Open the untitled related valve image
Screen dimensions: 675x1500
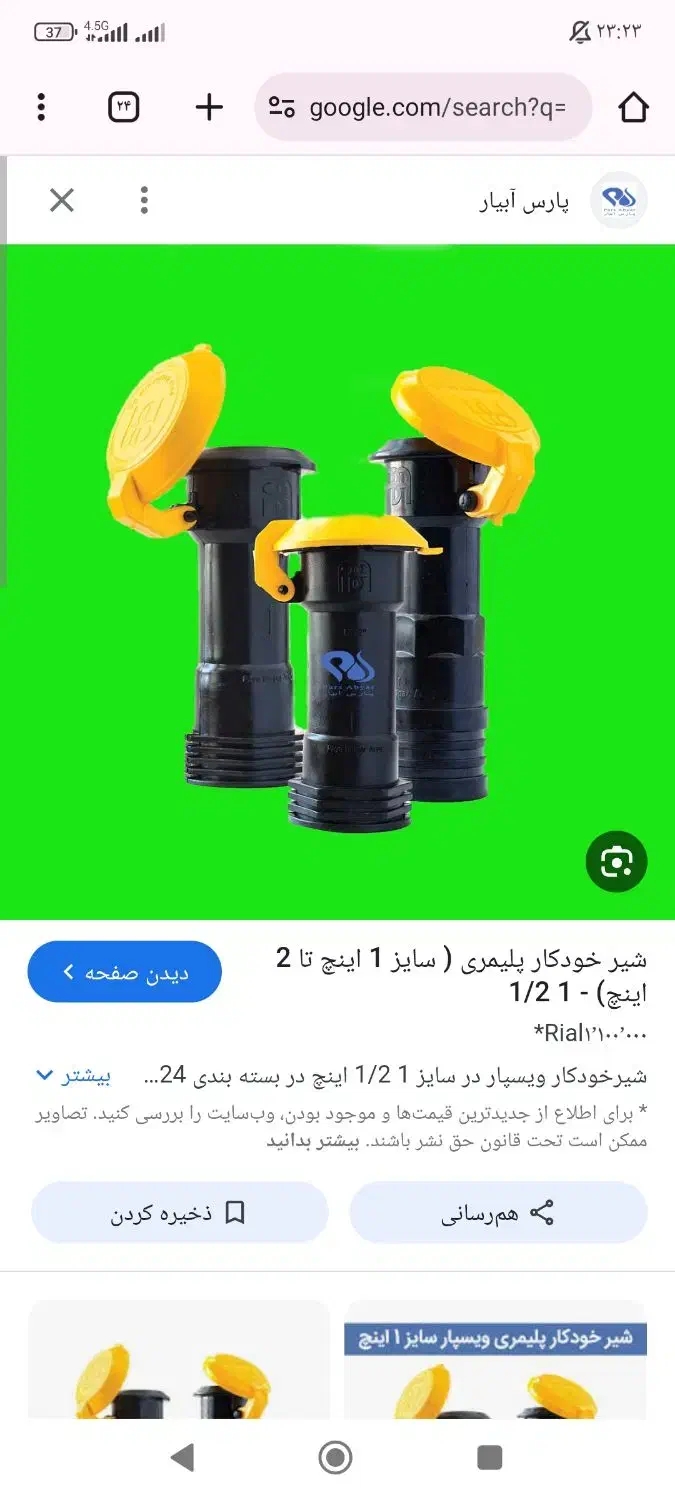[x=179, y=1360]
